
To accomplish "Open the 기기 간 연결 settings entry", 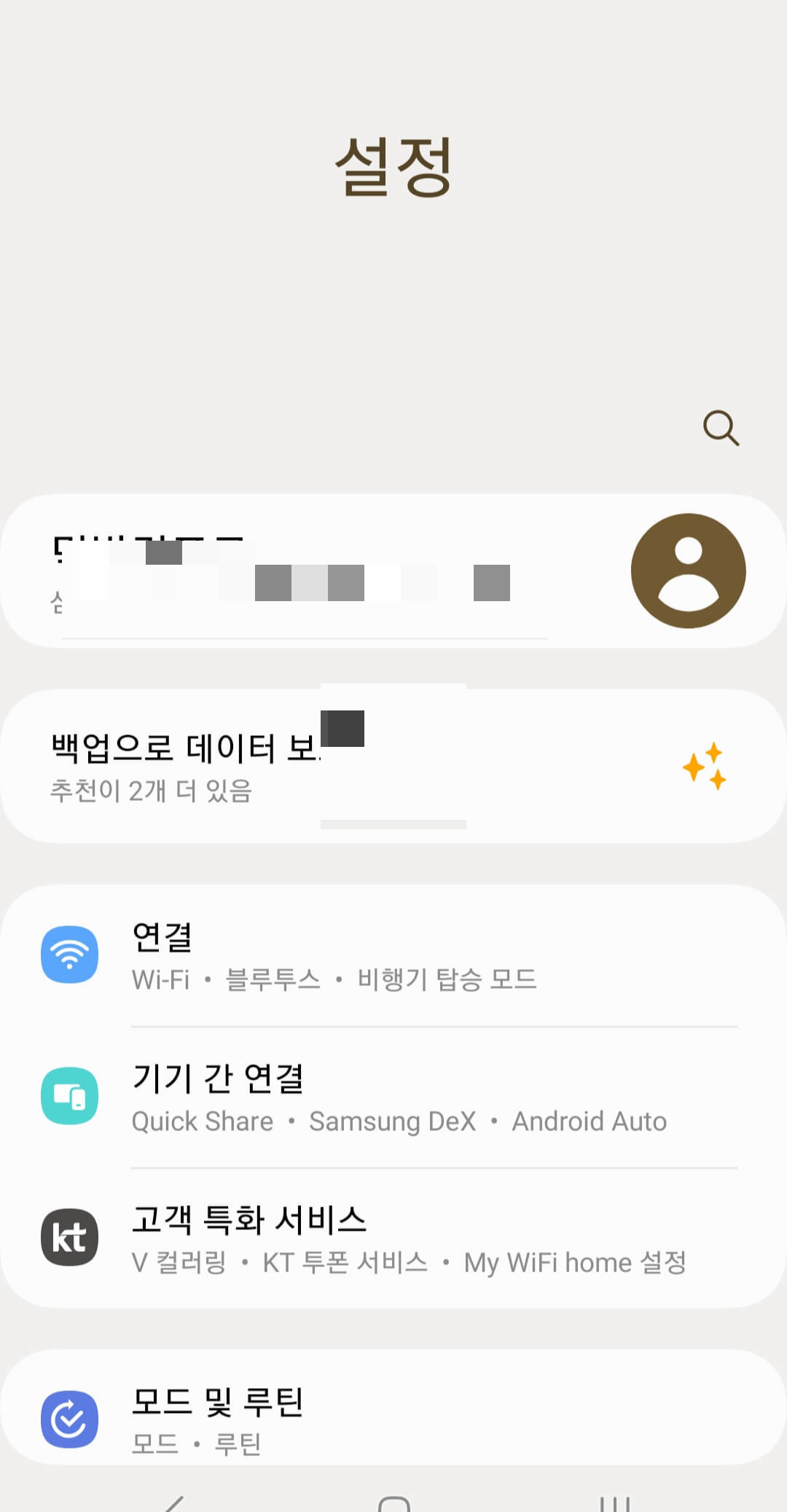I will coord(393,1097).
